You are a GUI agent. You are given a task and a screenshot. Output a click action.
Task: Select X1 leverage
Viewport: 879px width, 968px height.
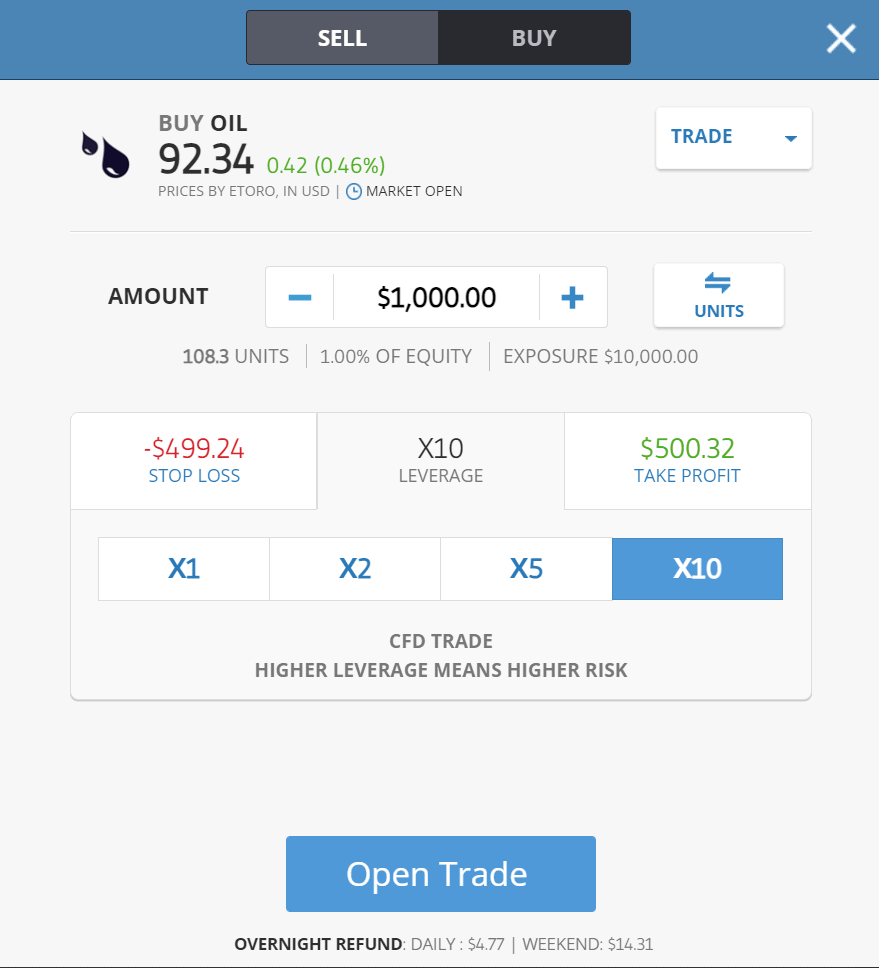pos(184,569)
